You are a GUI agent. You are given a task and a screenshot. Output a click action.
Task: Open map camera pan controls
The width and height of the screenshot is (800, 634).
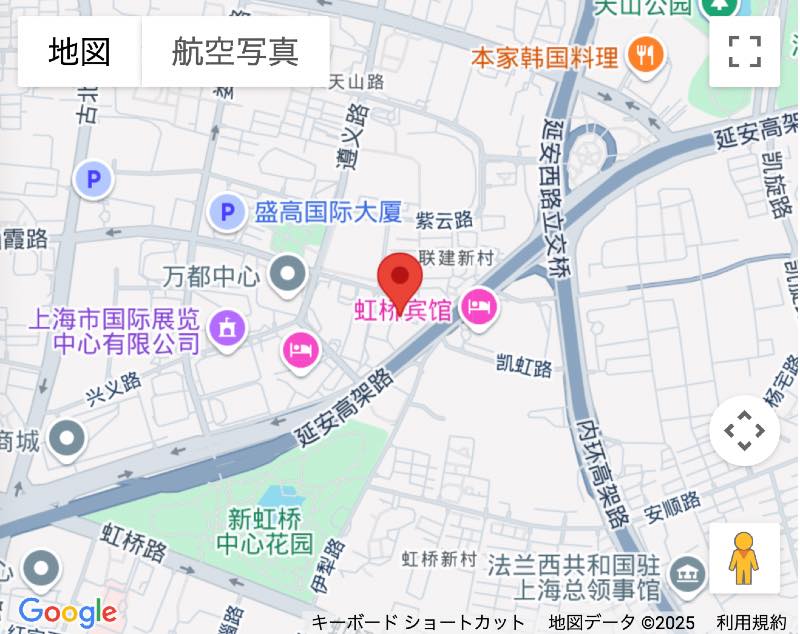pyautogui.click(x=744, y=431)
